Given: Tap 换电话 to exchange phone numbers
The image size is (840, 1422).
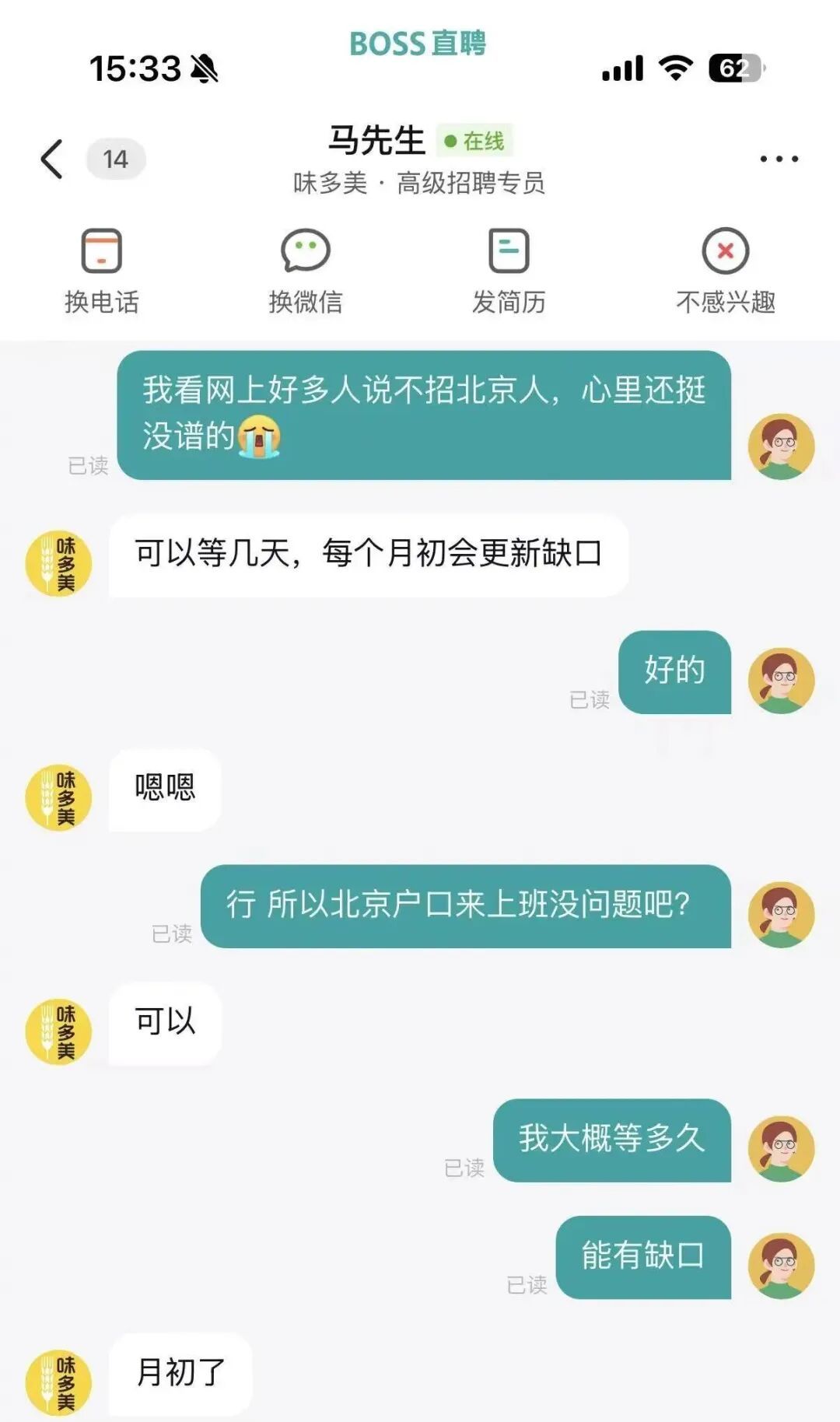Looking at the screenshot, I should pos(102,270).
